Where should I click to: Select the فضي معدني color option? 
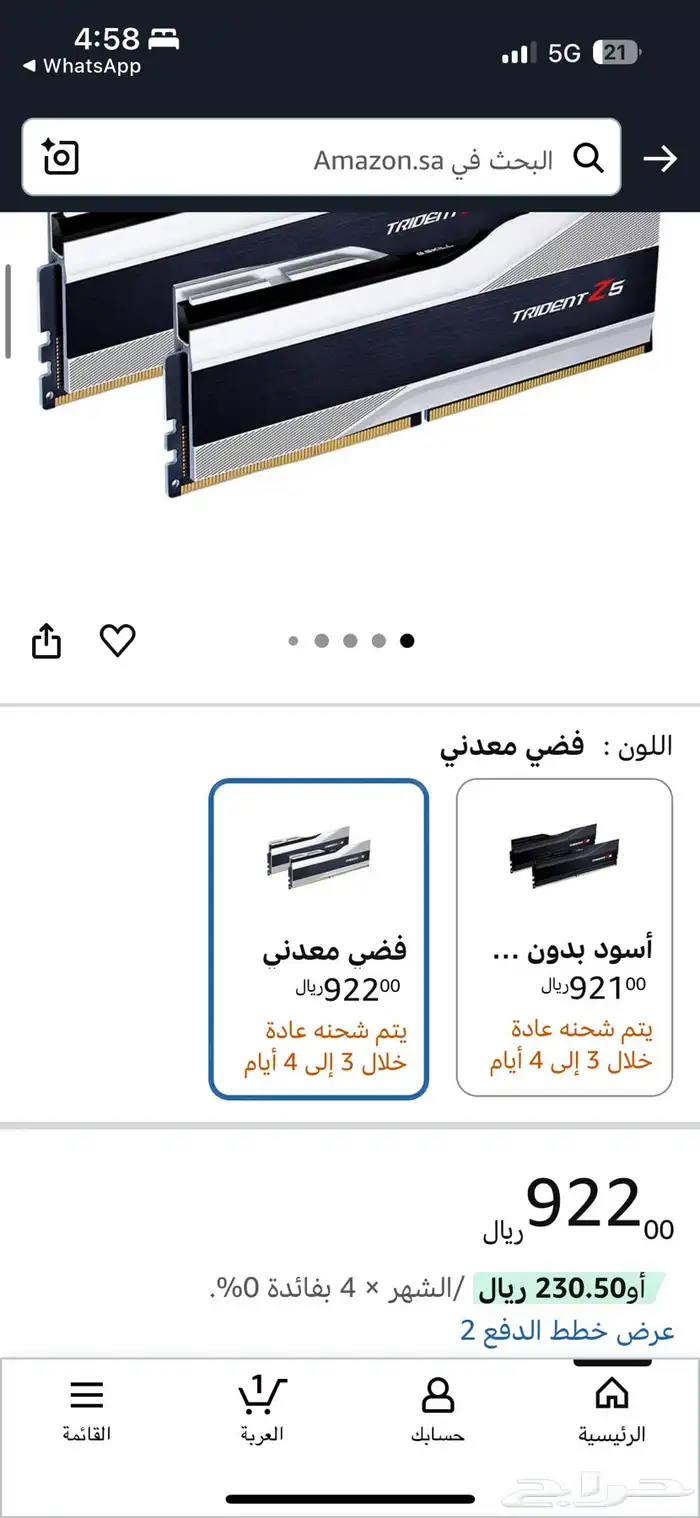tap(319, 939)
